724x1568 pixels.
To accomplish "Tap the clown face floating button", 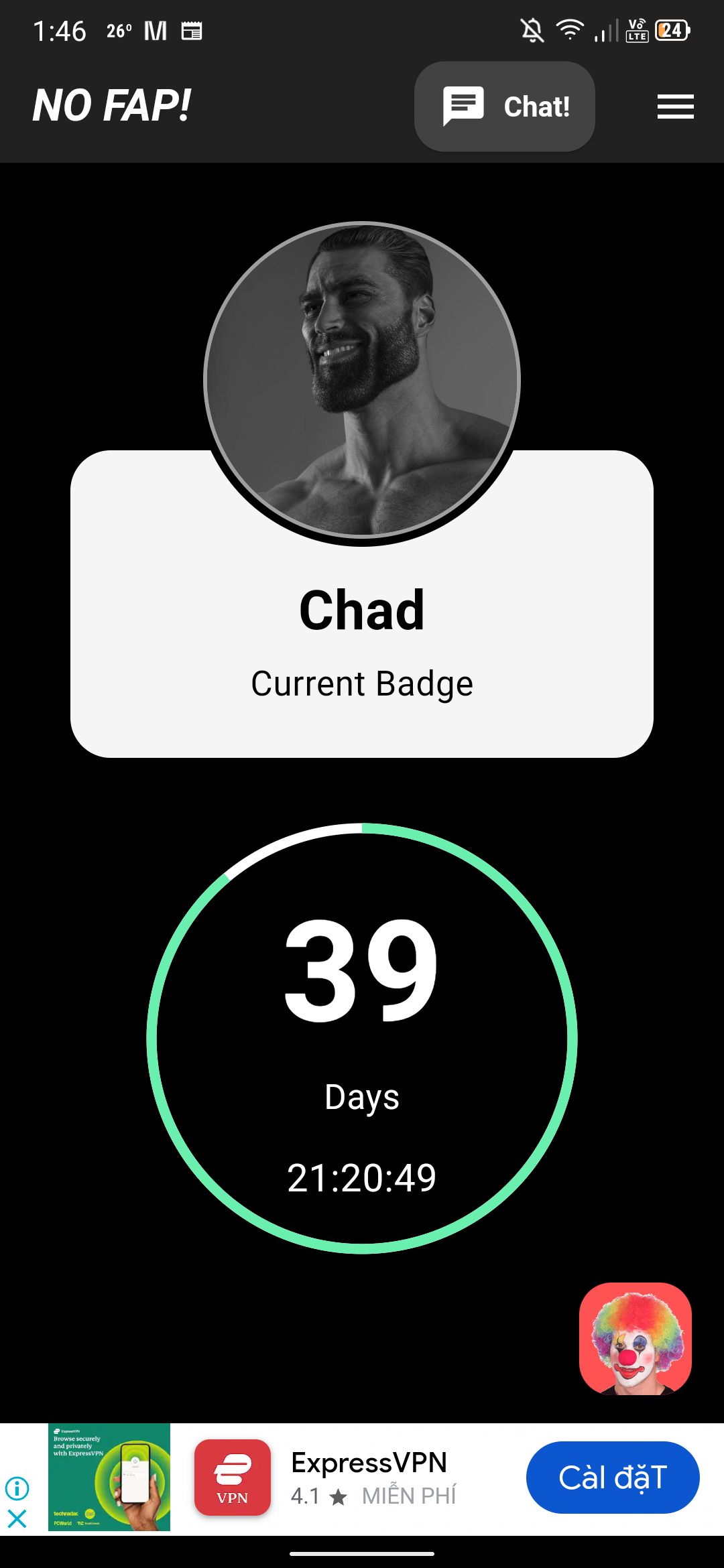I will pos(635,1338).
